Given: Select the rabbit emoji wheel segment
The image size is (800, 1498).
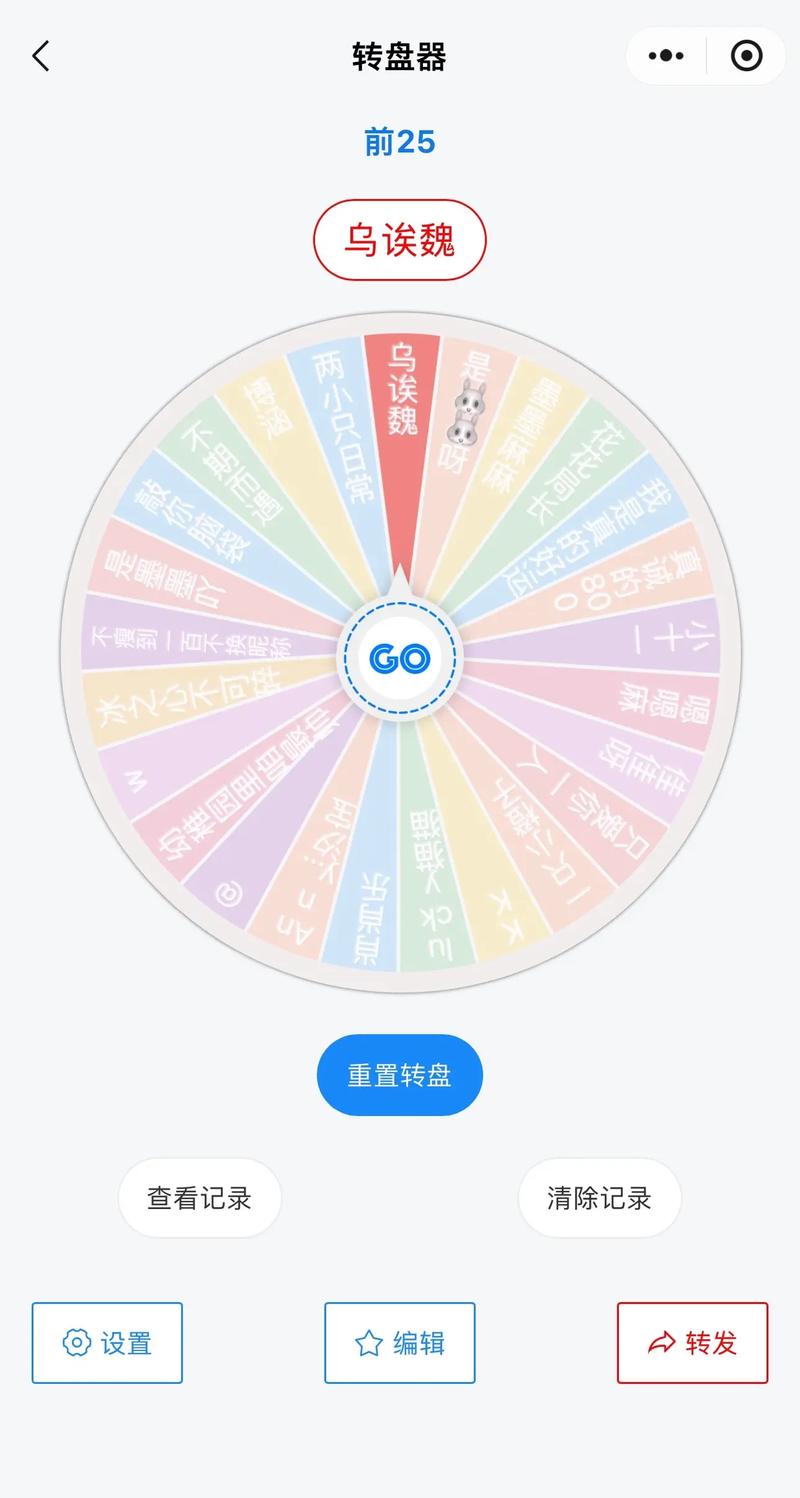Looking at the screenshot, I should tap(465, 420).
